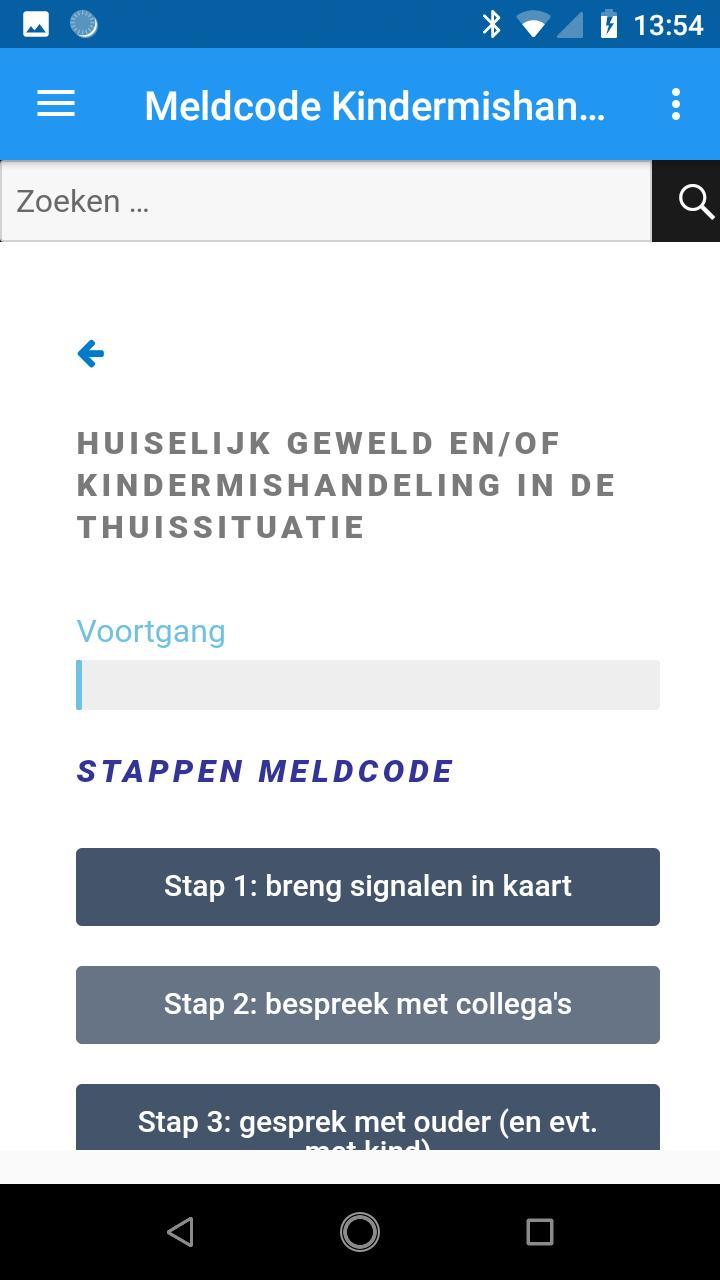Open the overflow menu with three dots
The width and height of the screenshot is (720, 1280).
coord(676,104)
